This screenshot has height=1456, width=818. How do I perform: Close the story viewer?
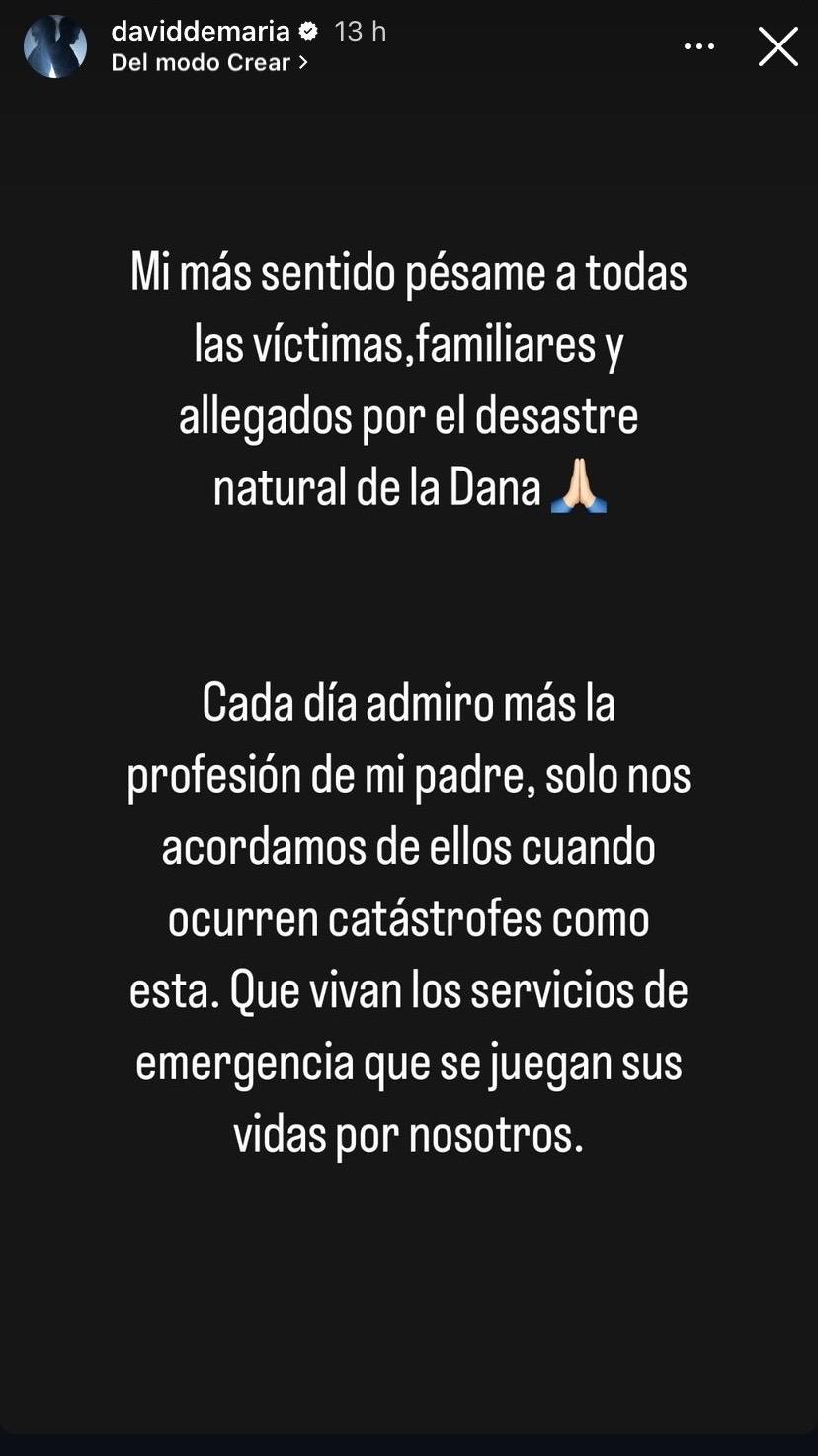[x=777, y=46]
